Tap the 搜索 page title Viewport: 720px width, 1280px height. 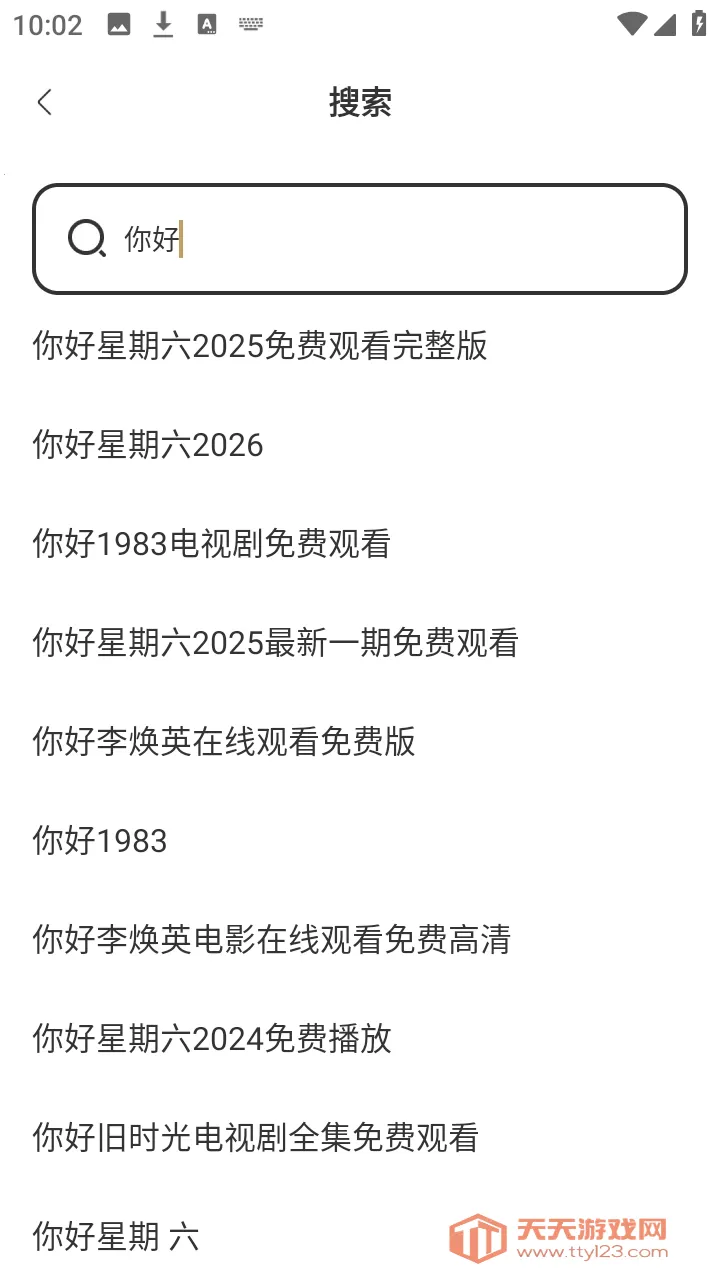point(360,103)
